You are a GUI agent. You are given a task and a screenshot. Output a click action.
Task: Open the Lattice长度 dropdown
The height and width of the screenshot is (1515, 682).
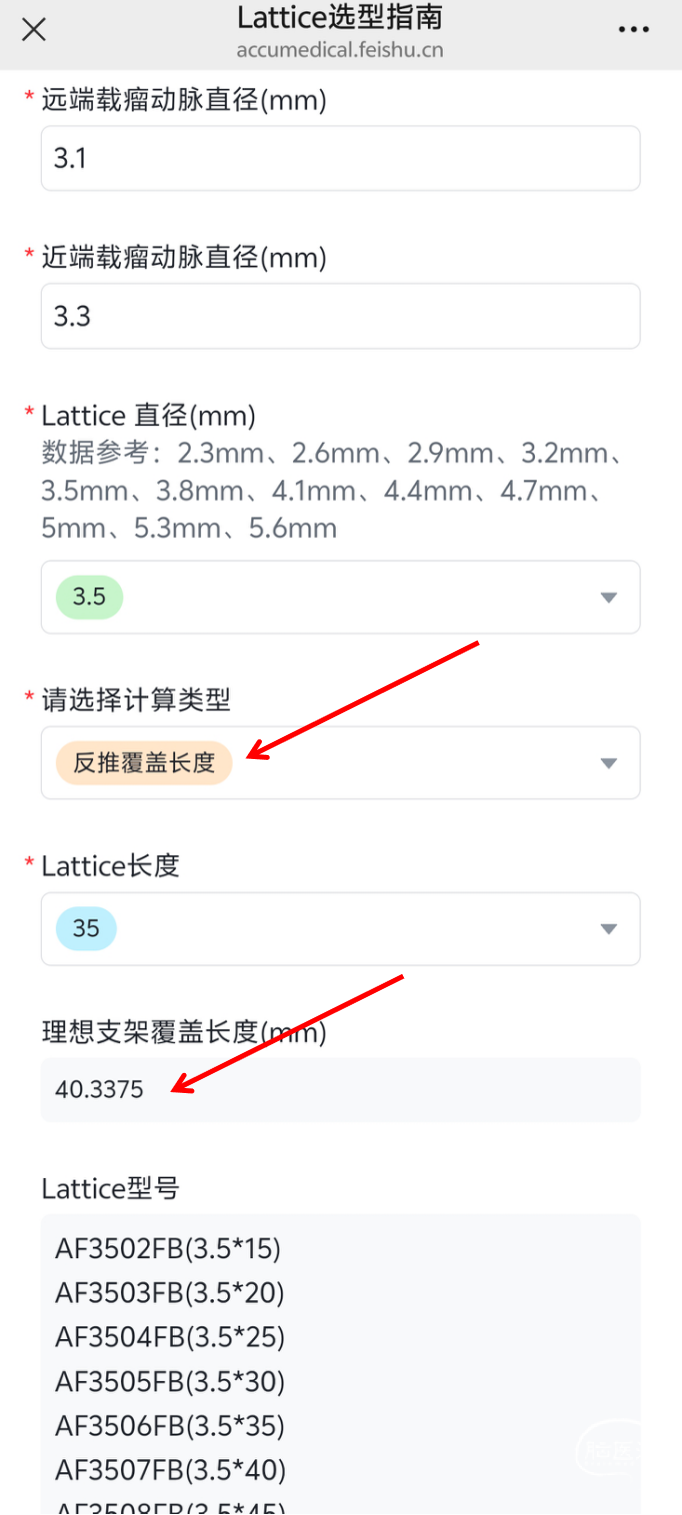pos(340,929)
